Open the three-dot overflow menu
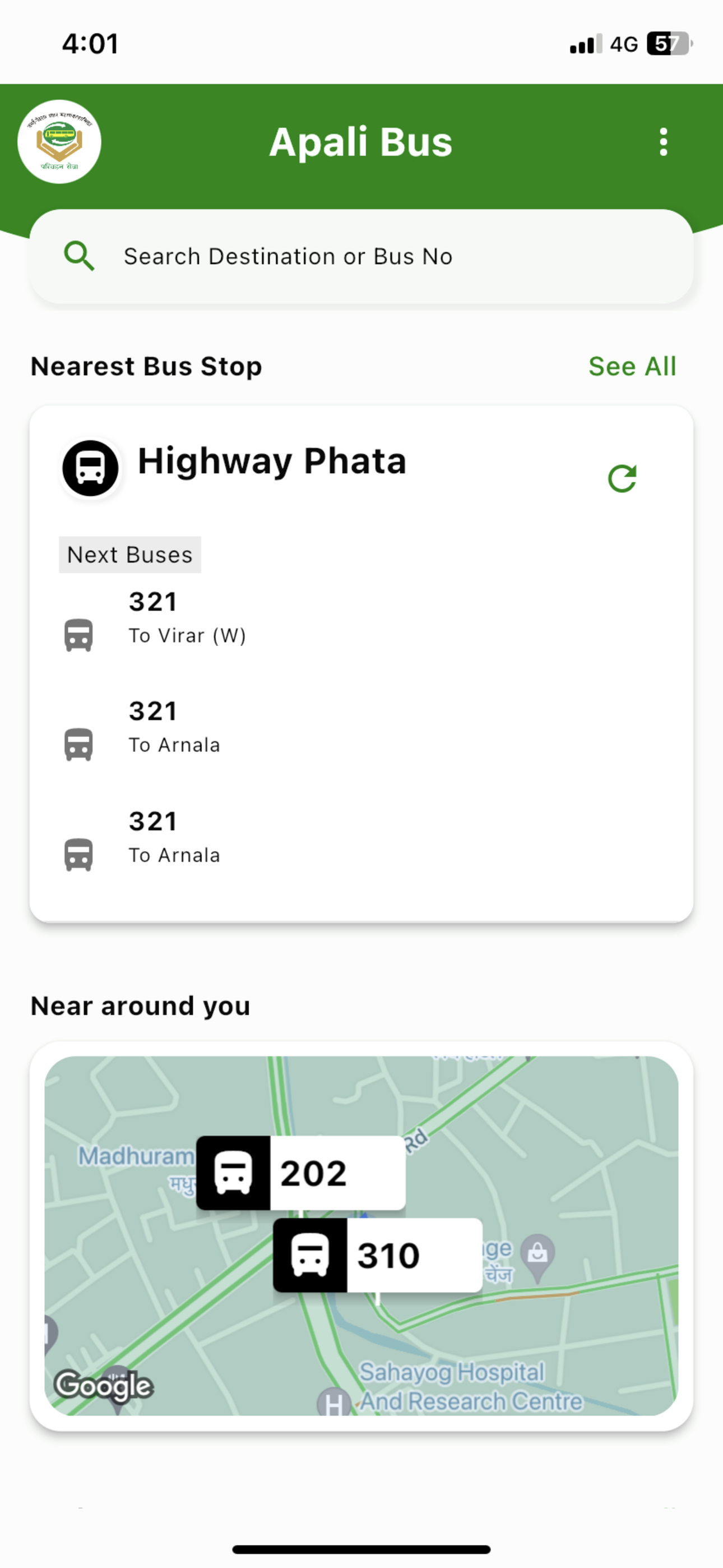Screen dimensions: 723x1568 664,142
